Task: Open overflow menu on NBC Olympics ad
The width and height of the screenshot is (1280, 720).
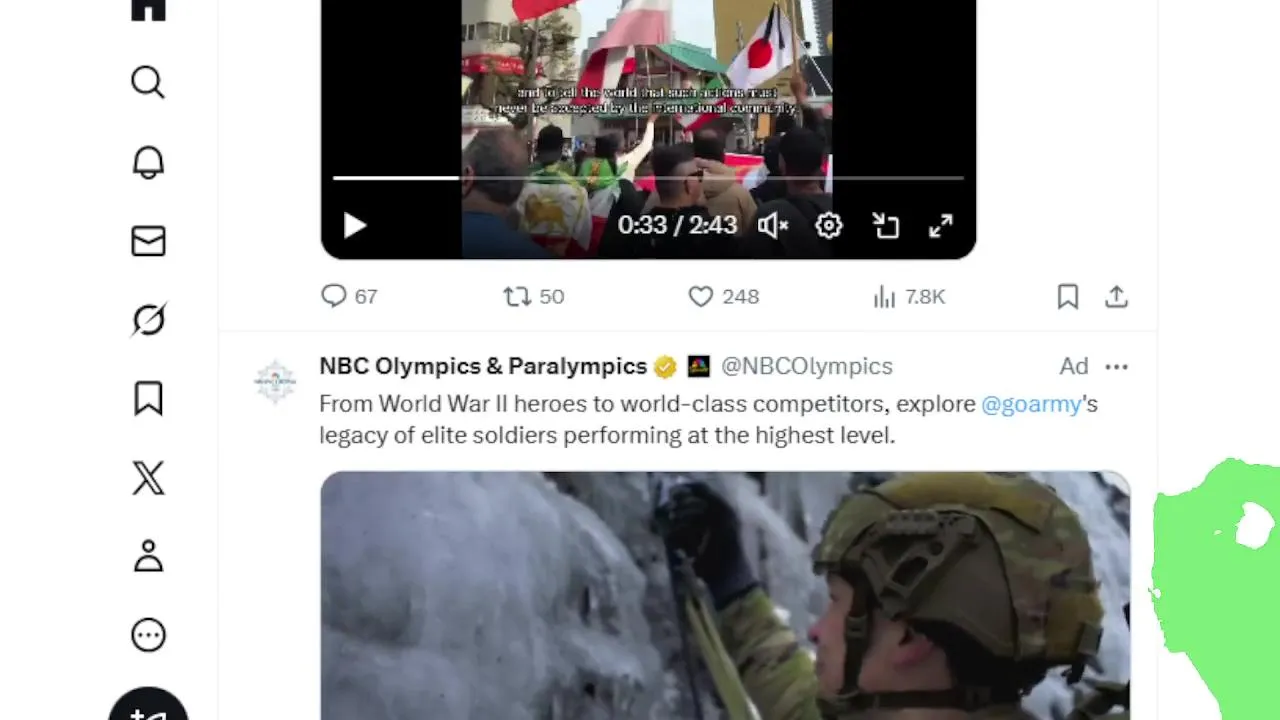Action: click(1116, 367)
